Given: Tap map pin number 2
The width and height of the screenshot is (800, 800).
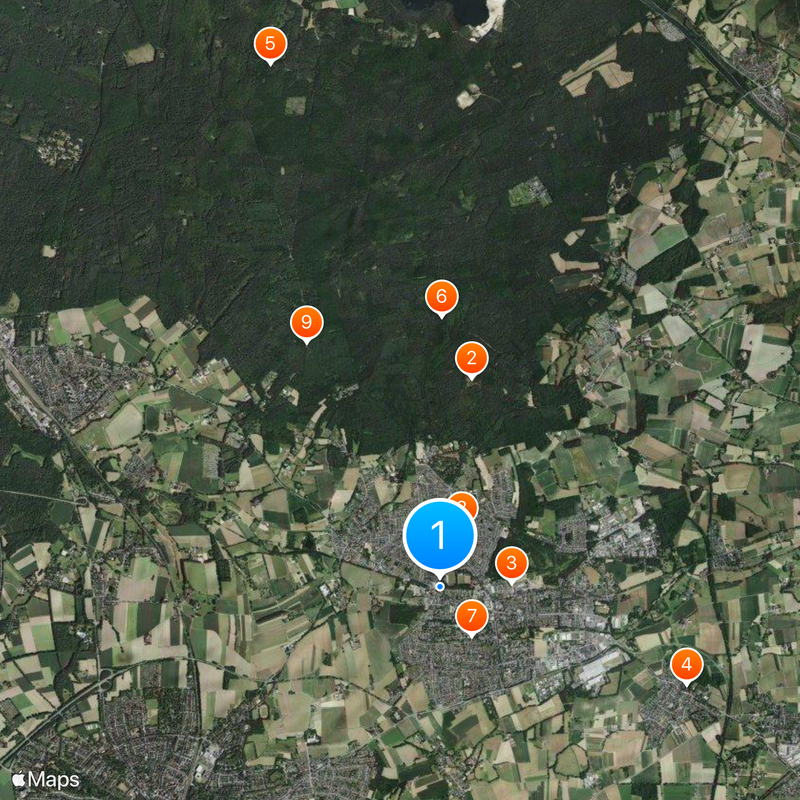Looking at the screenshot, I should click(471, 358).
